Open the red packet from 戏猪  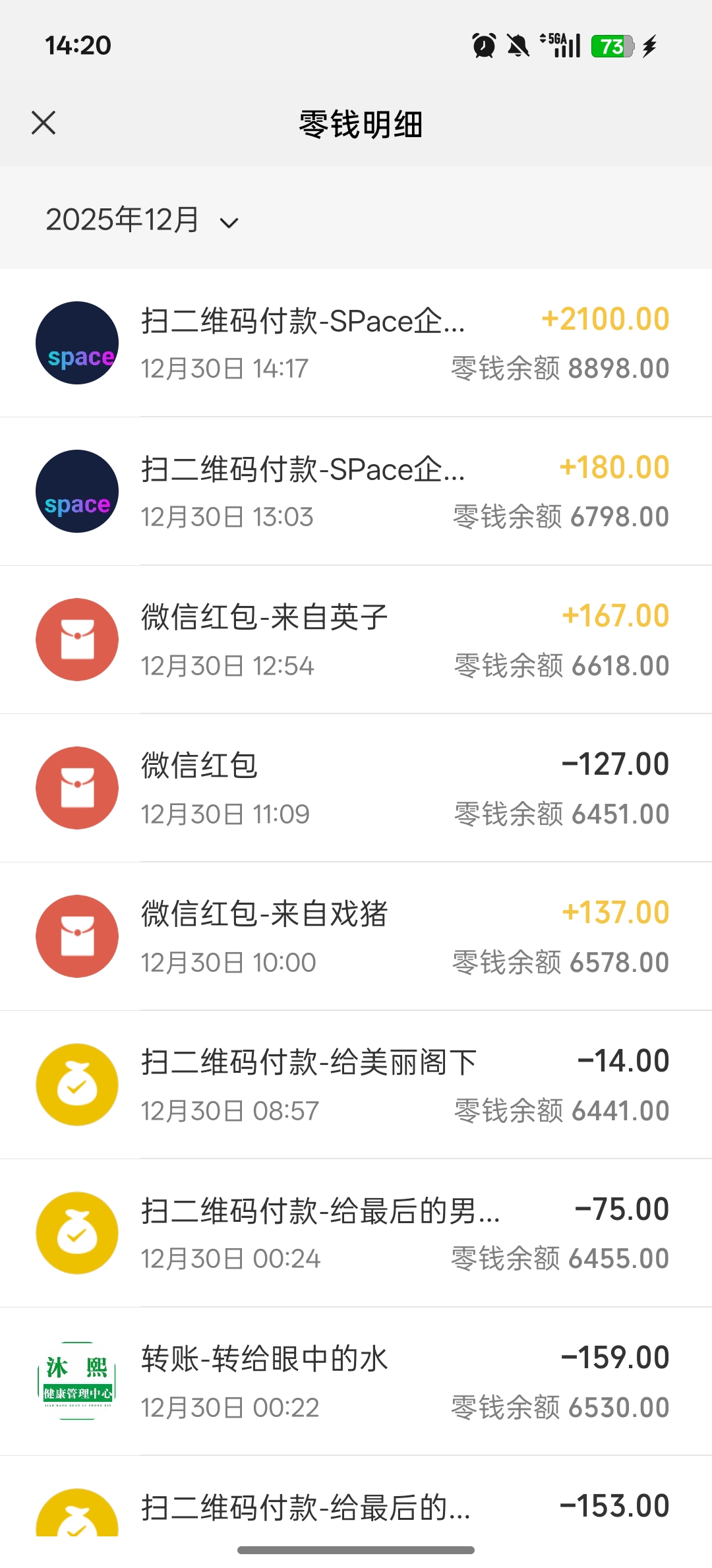tap(356, 936)
